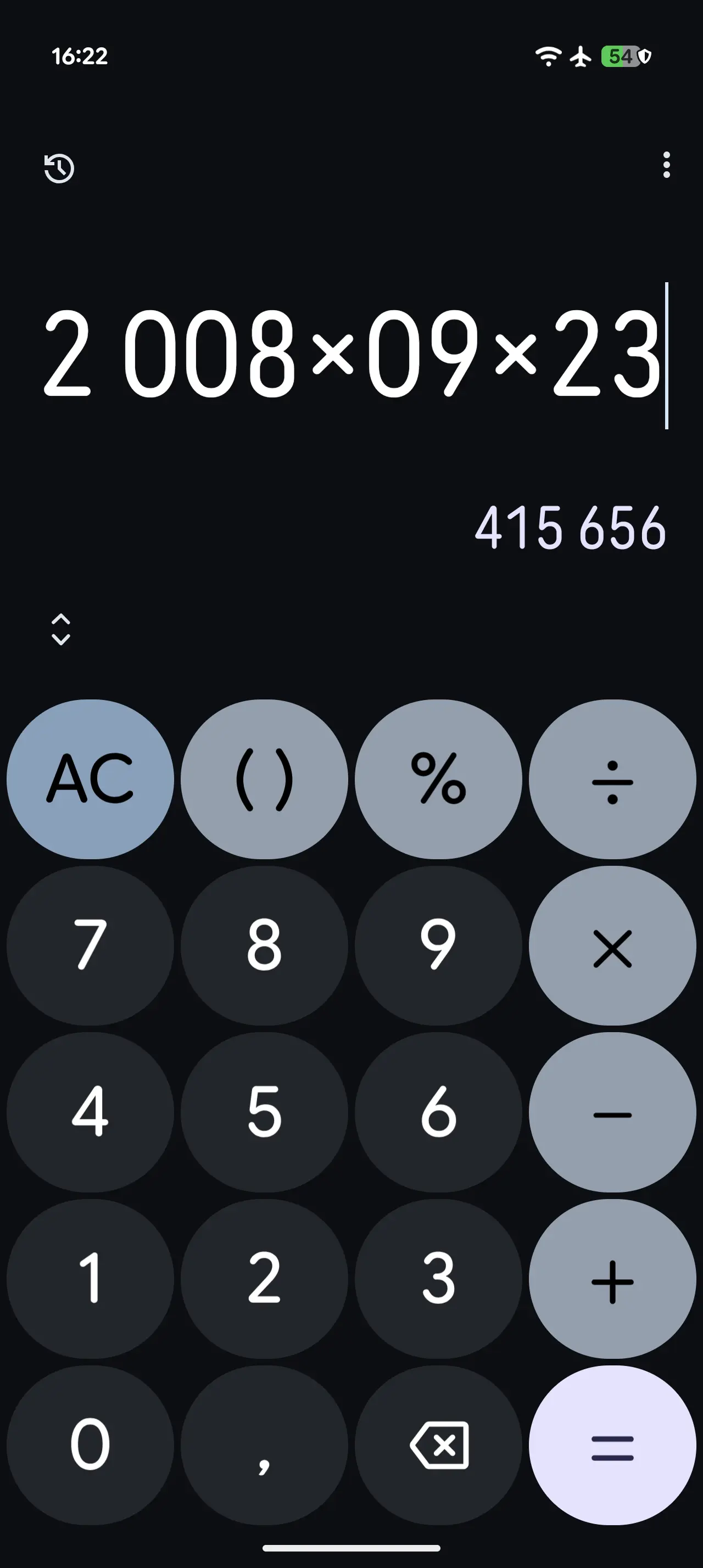This screenshot has height=1568, width=703.
Task: Place cursor in the expression field
Action: pyautogui.click(x=352, y=354)
